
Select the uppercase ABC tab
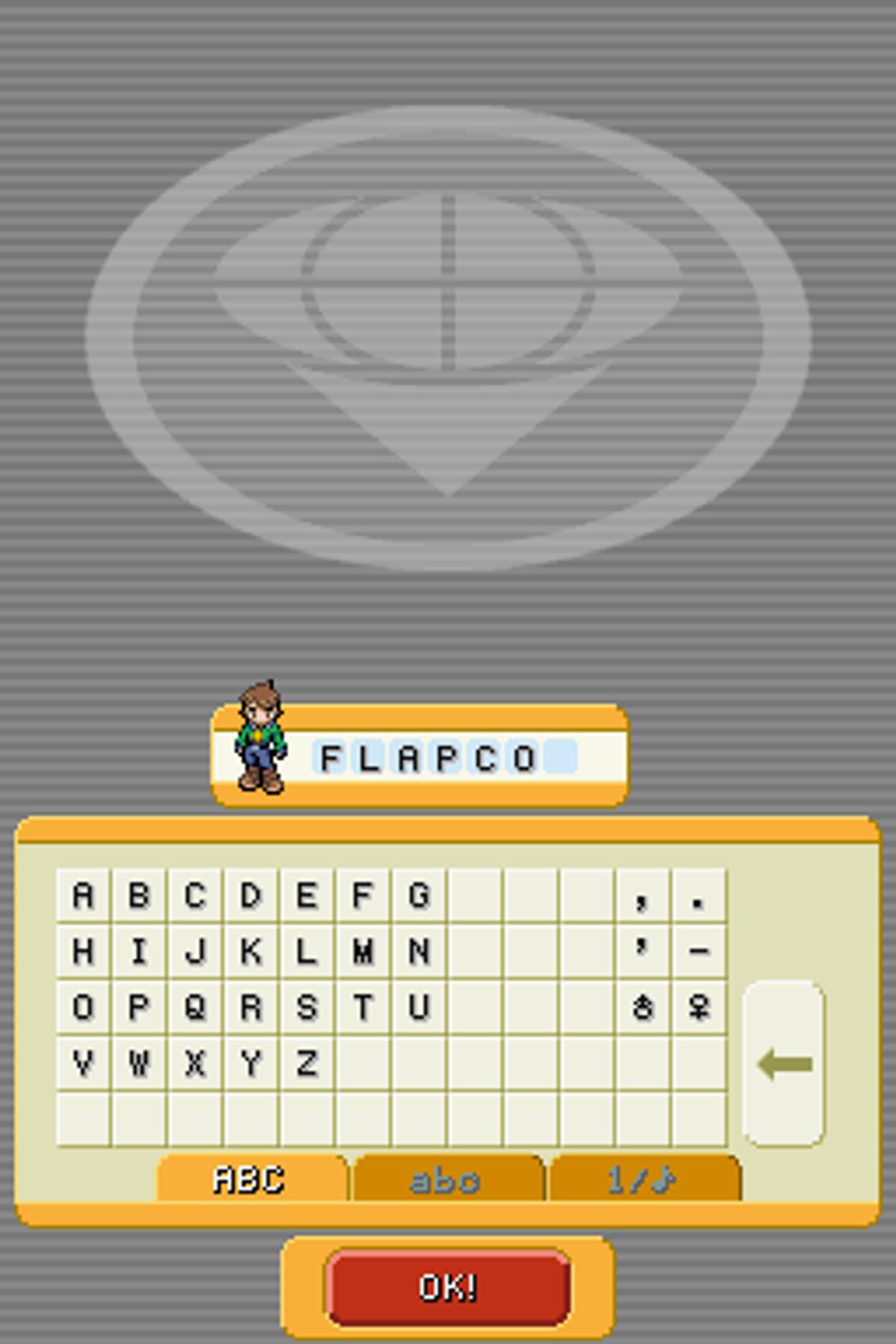tap(250, 1180)
